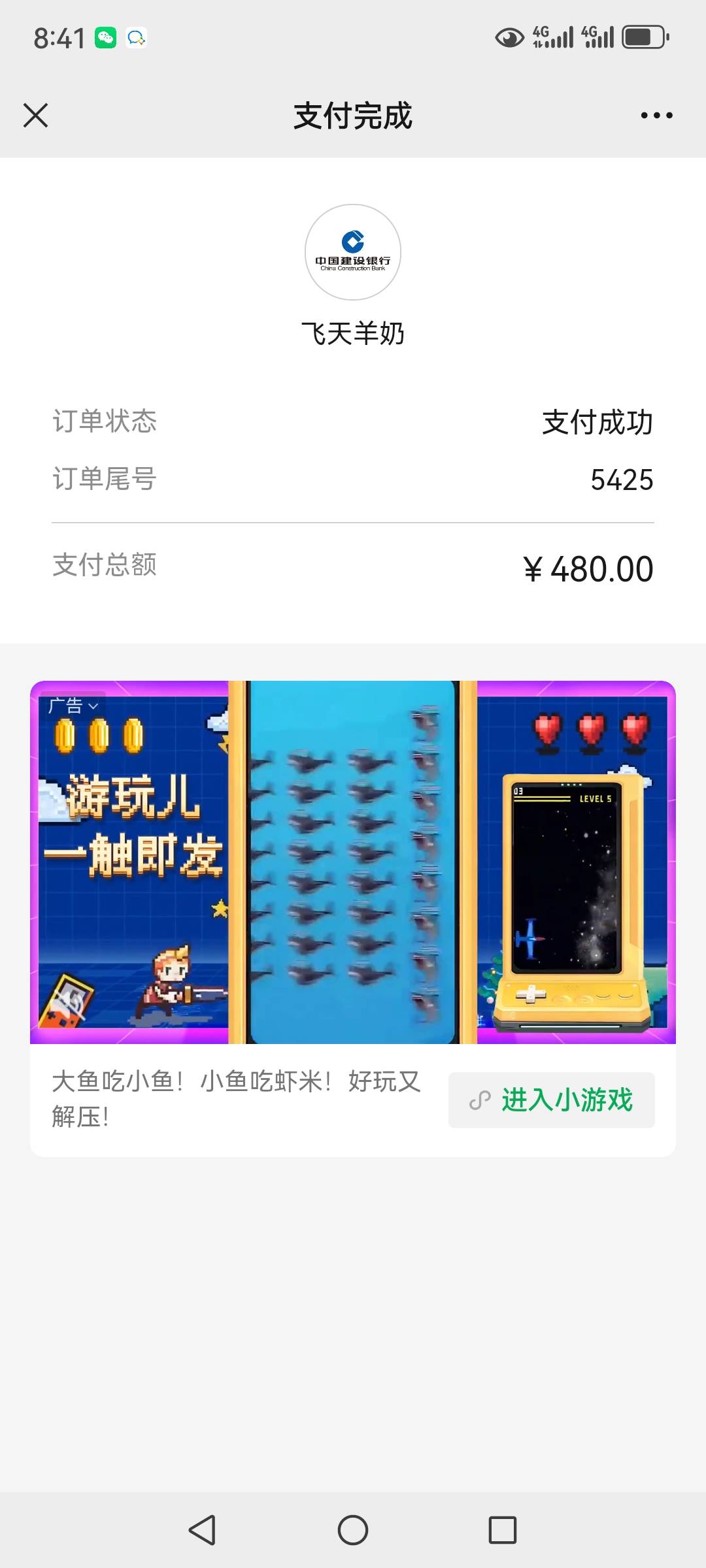Open the mini-game ad banner image
706x1568 pixels.
tap(353, 862)
